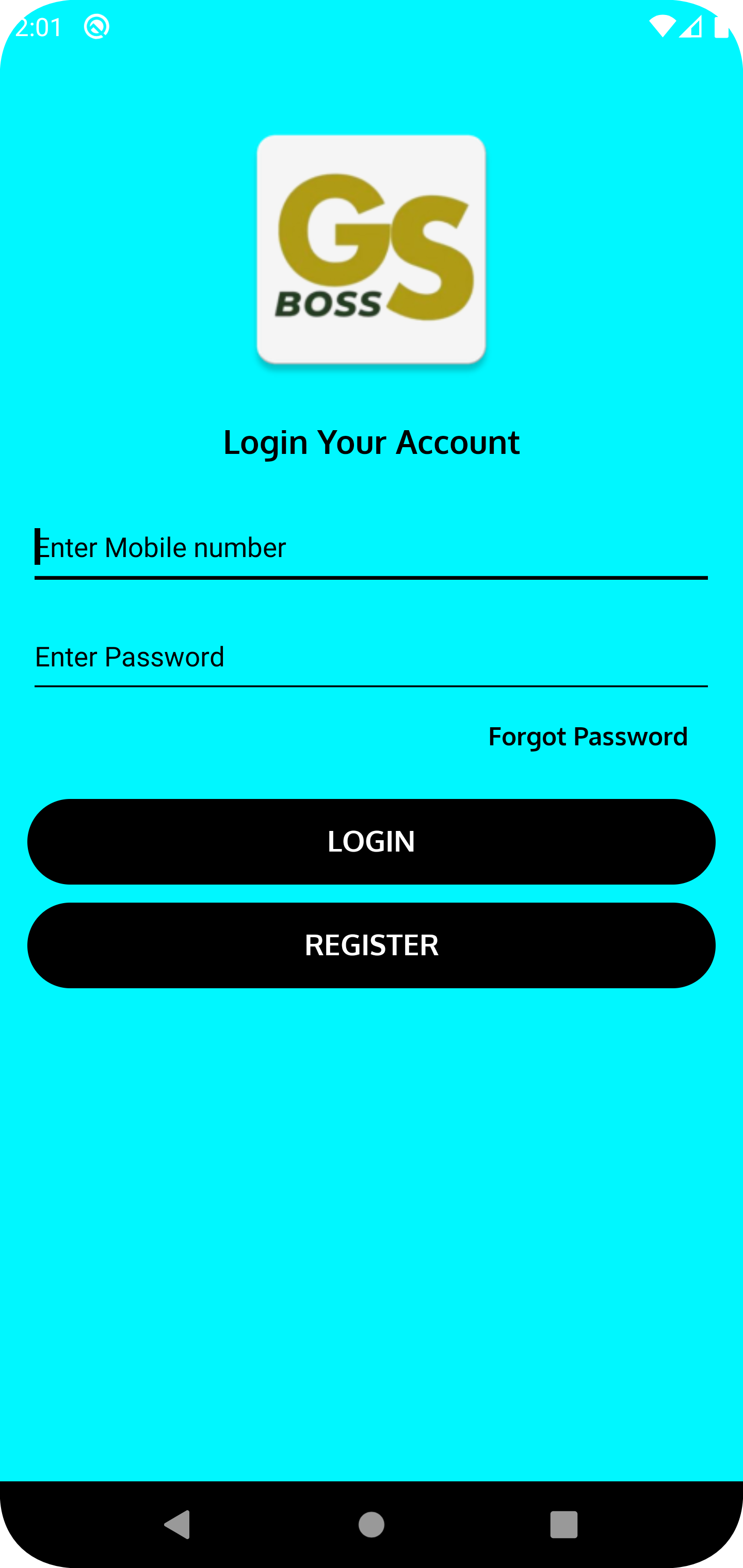Return to the home screen
This screenshot has width=743, height=1568.
coord(372,1524)
